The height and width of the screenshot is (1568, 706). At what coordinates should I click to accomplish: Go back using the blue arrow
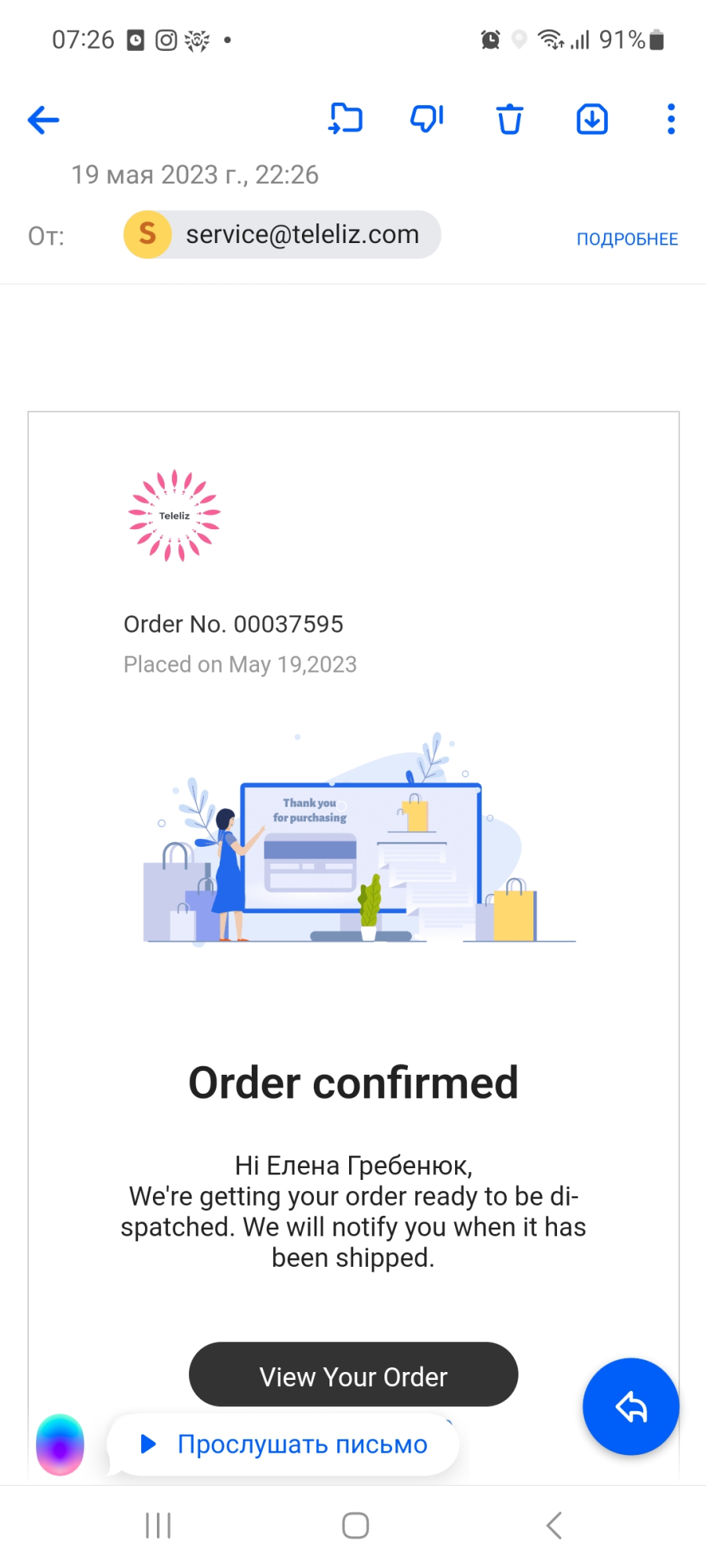click(44, 120)
